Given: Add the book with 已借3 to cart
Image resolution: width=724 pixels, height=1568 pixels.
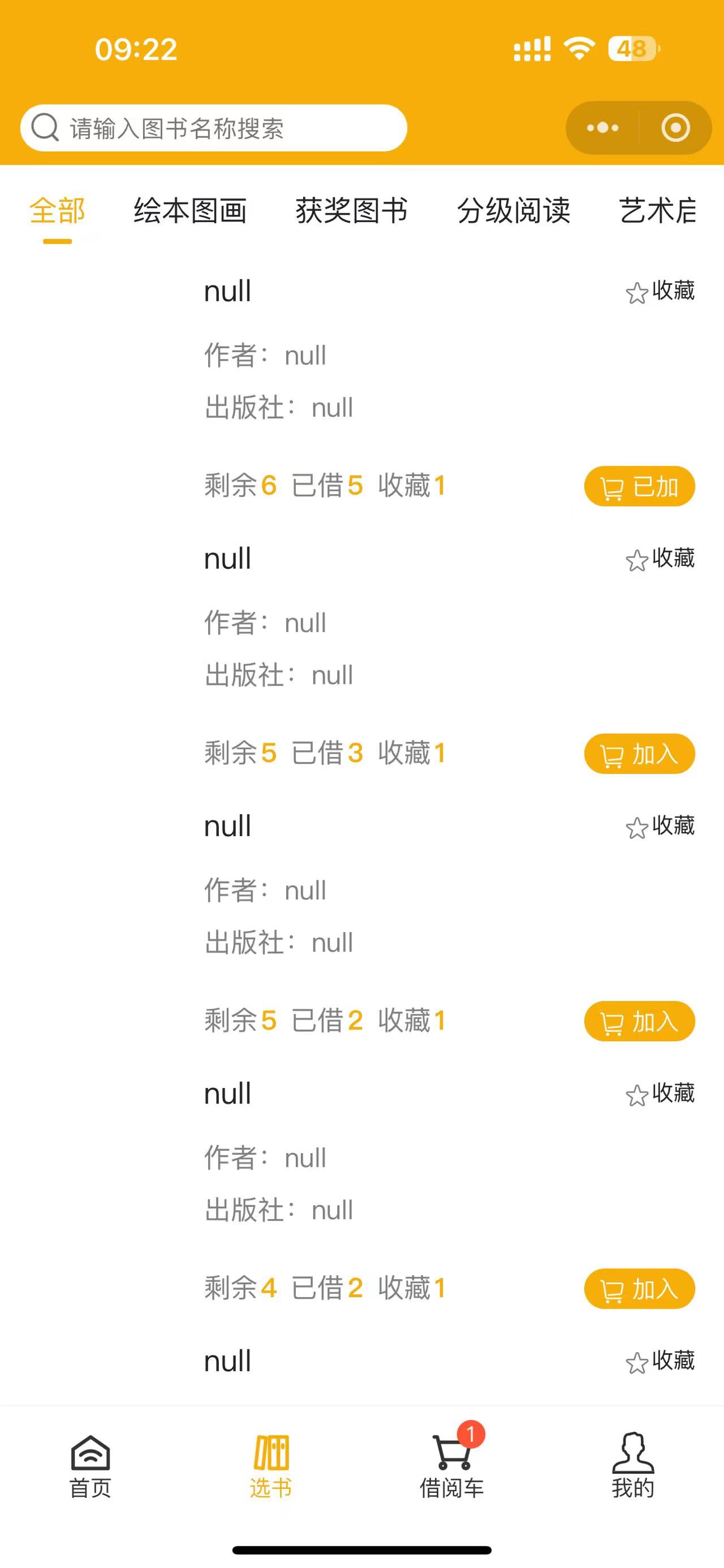Looking at the screenshot, I should [639, 753].
